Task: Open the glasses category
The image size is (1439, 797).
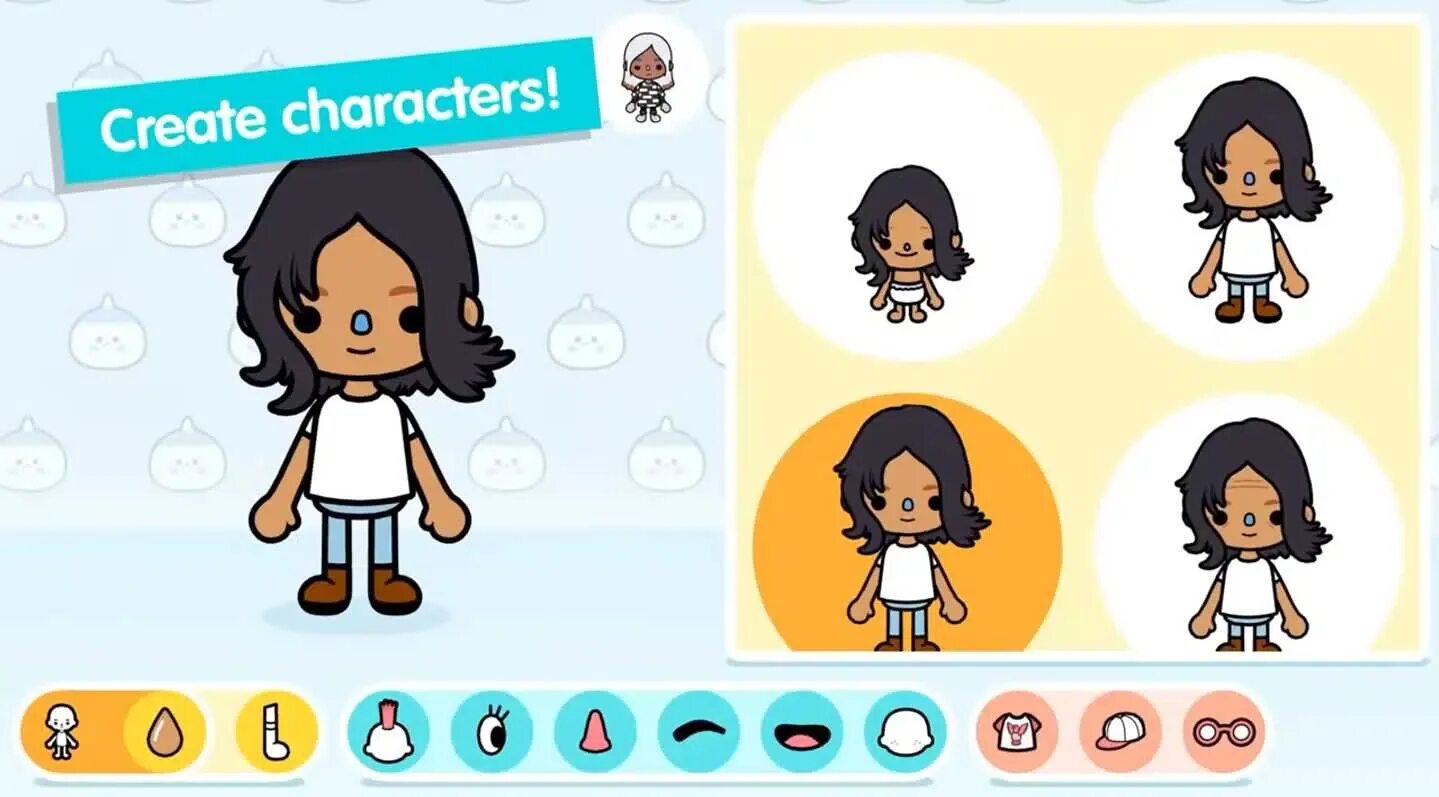Action: pyautogui.click(x=1223, y=731)
